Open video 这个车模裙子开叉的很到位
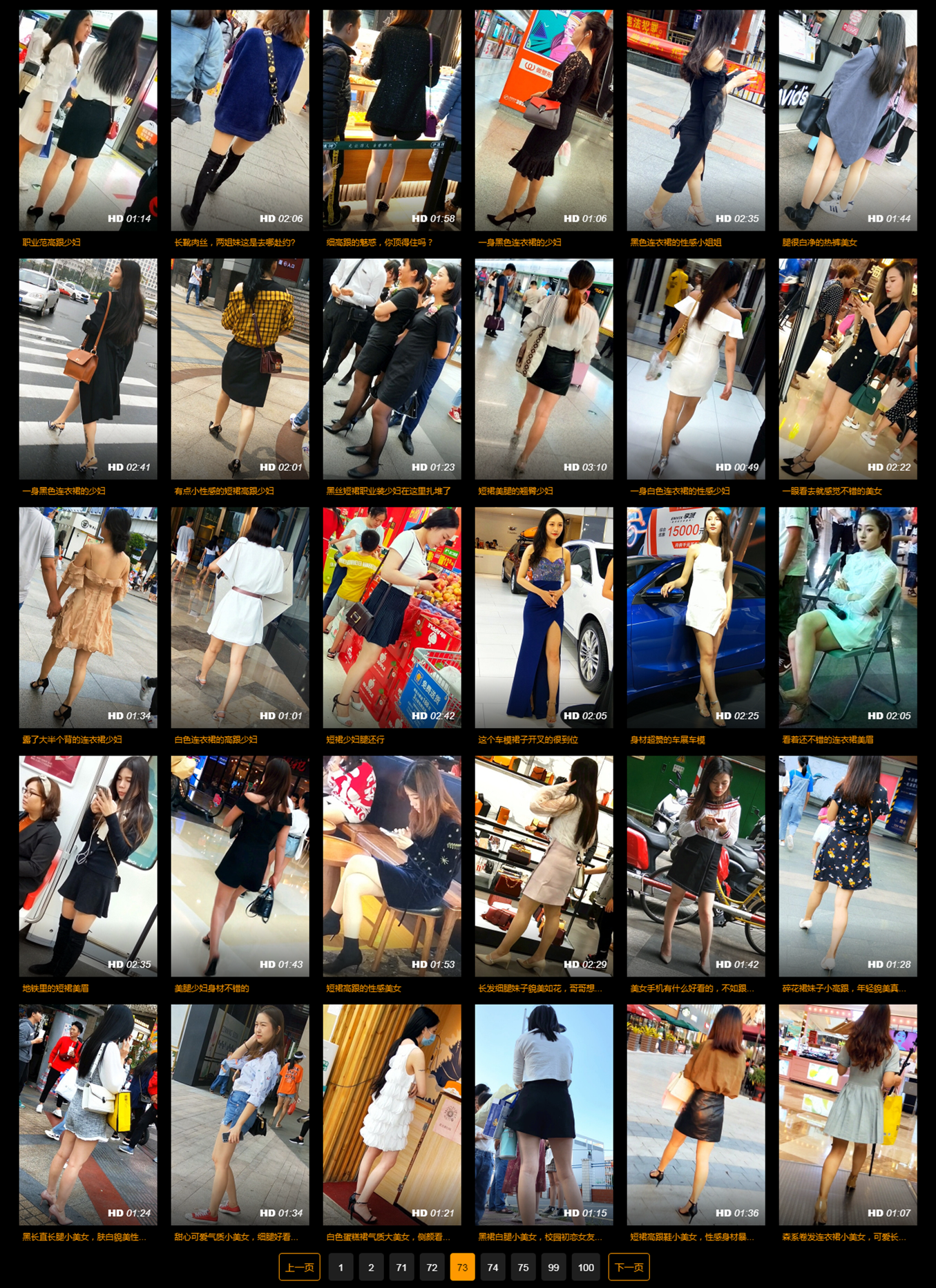The image size is (936, 1288). (x=544, y=617)
